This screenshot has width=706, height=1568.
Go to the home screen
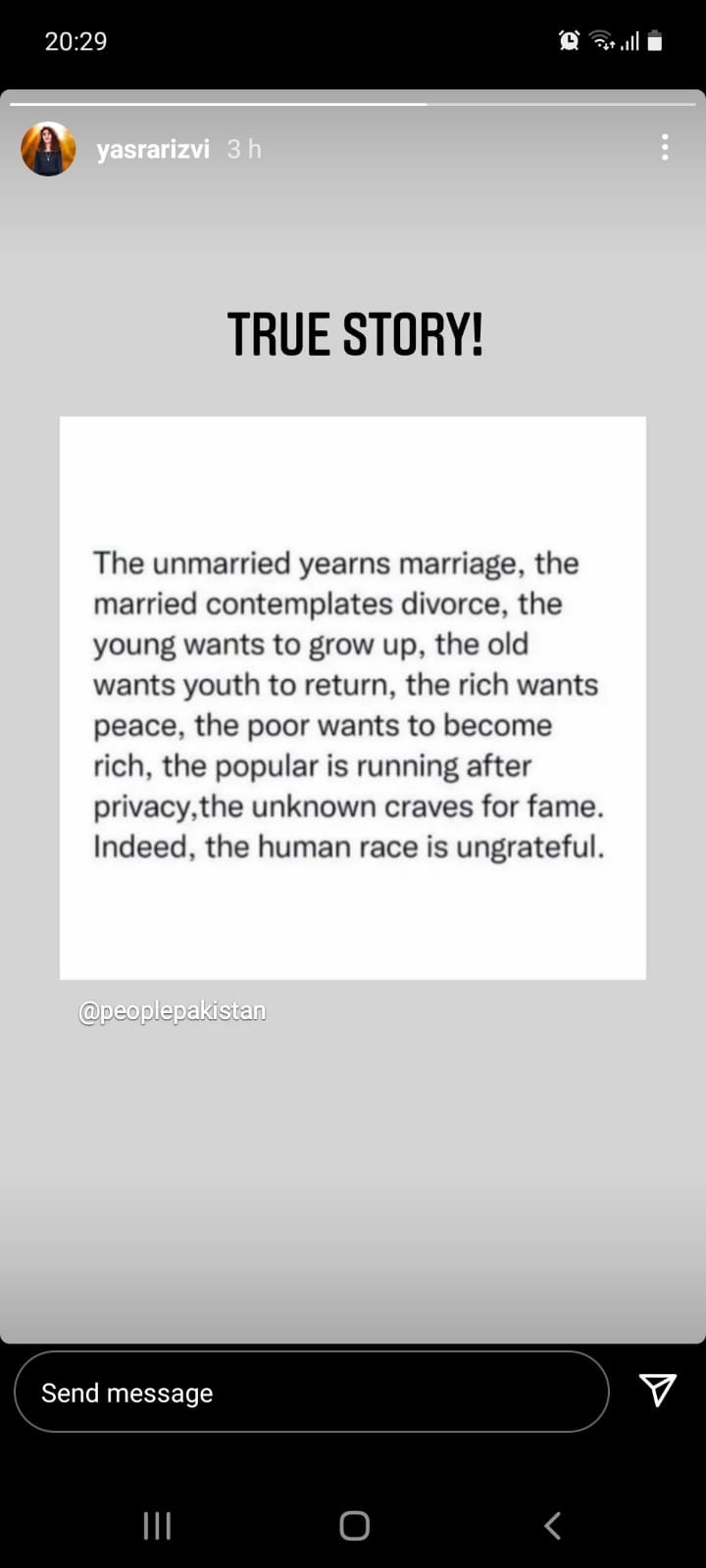tap(354, 1525)
